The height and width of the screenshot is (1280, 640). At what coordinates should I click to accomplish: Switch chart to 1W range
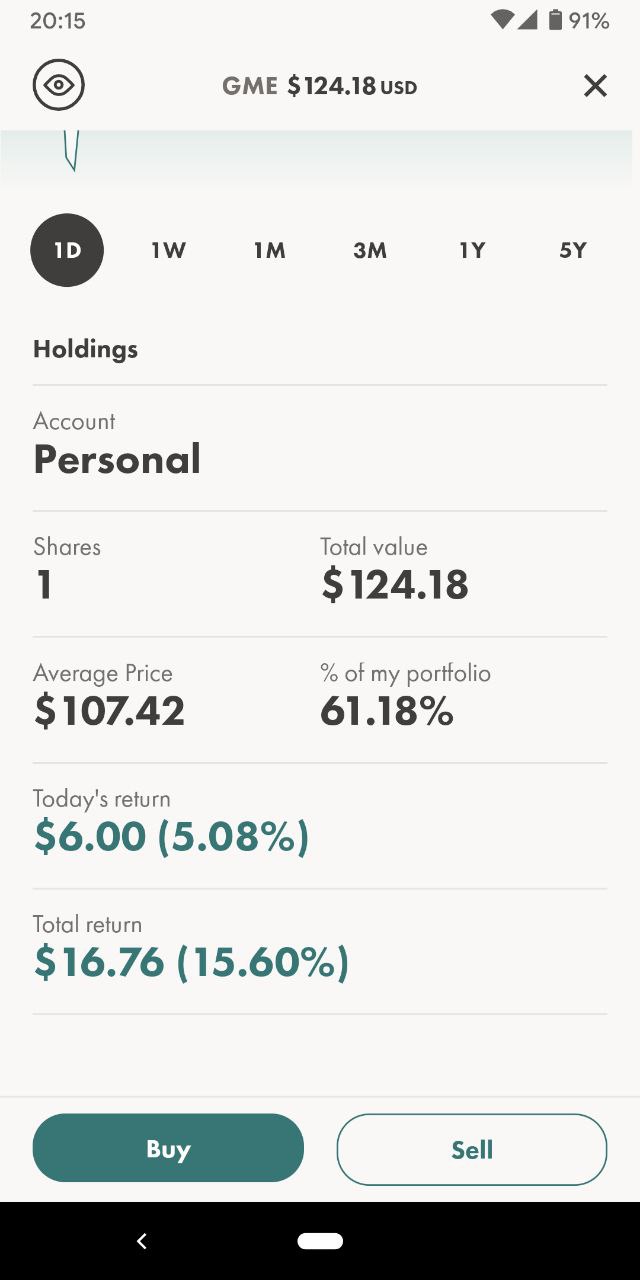[x=168, y=250]
